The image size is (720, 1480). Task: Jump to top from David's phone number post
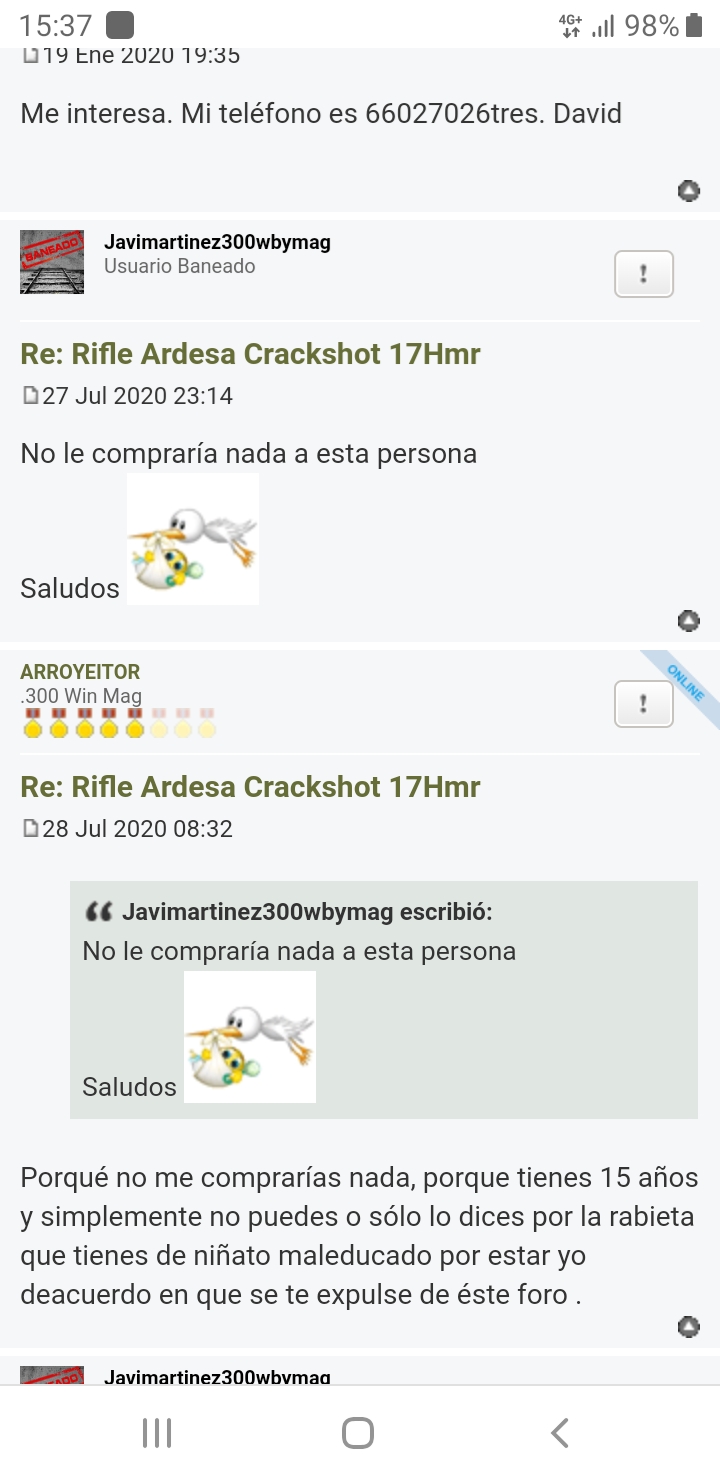[688, 191]
